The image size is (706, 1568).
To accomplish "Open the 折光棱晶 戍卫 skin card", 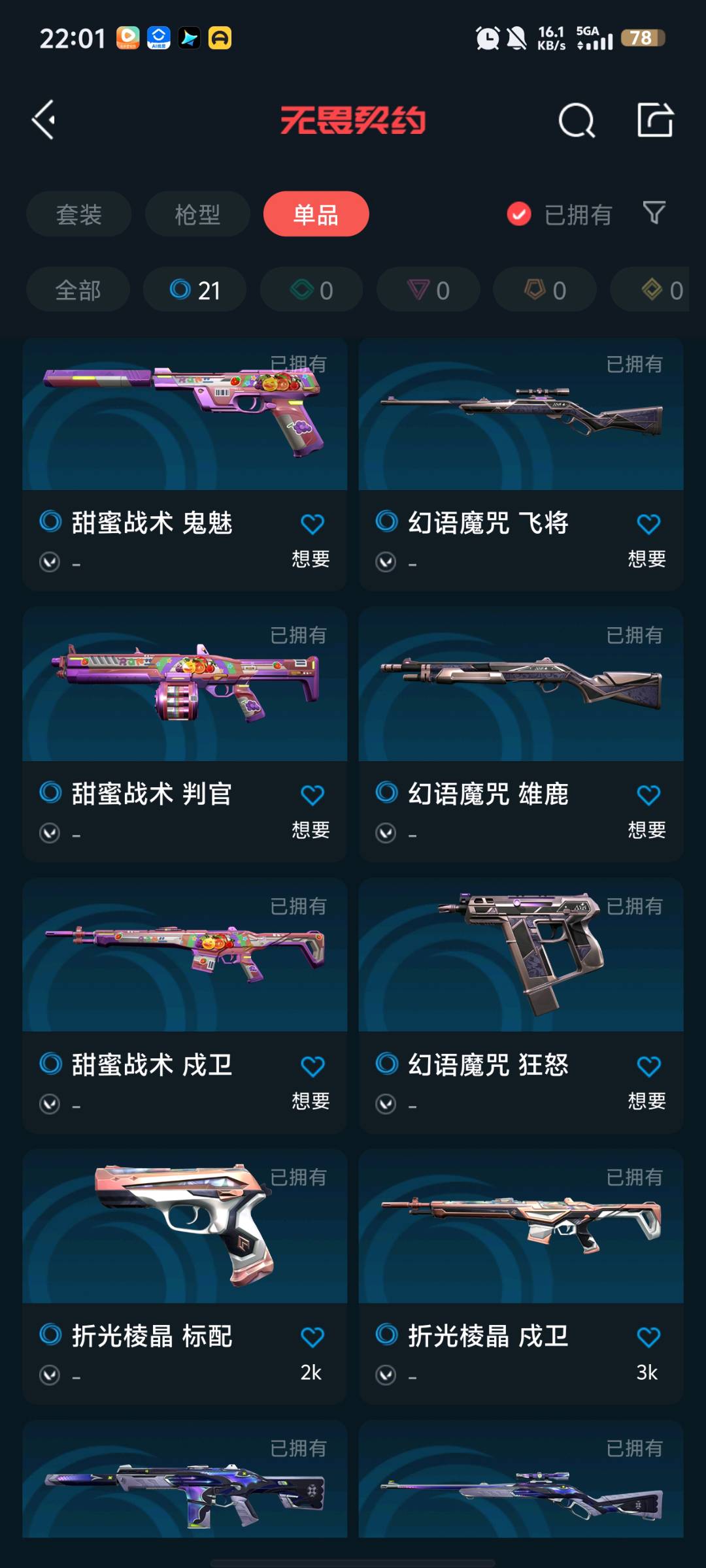I will pos(521,1277).
